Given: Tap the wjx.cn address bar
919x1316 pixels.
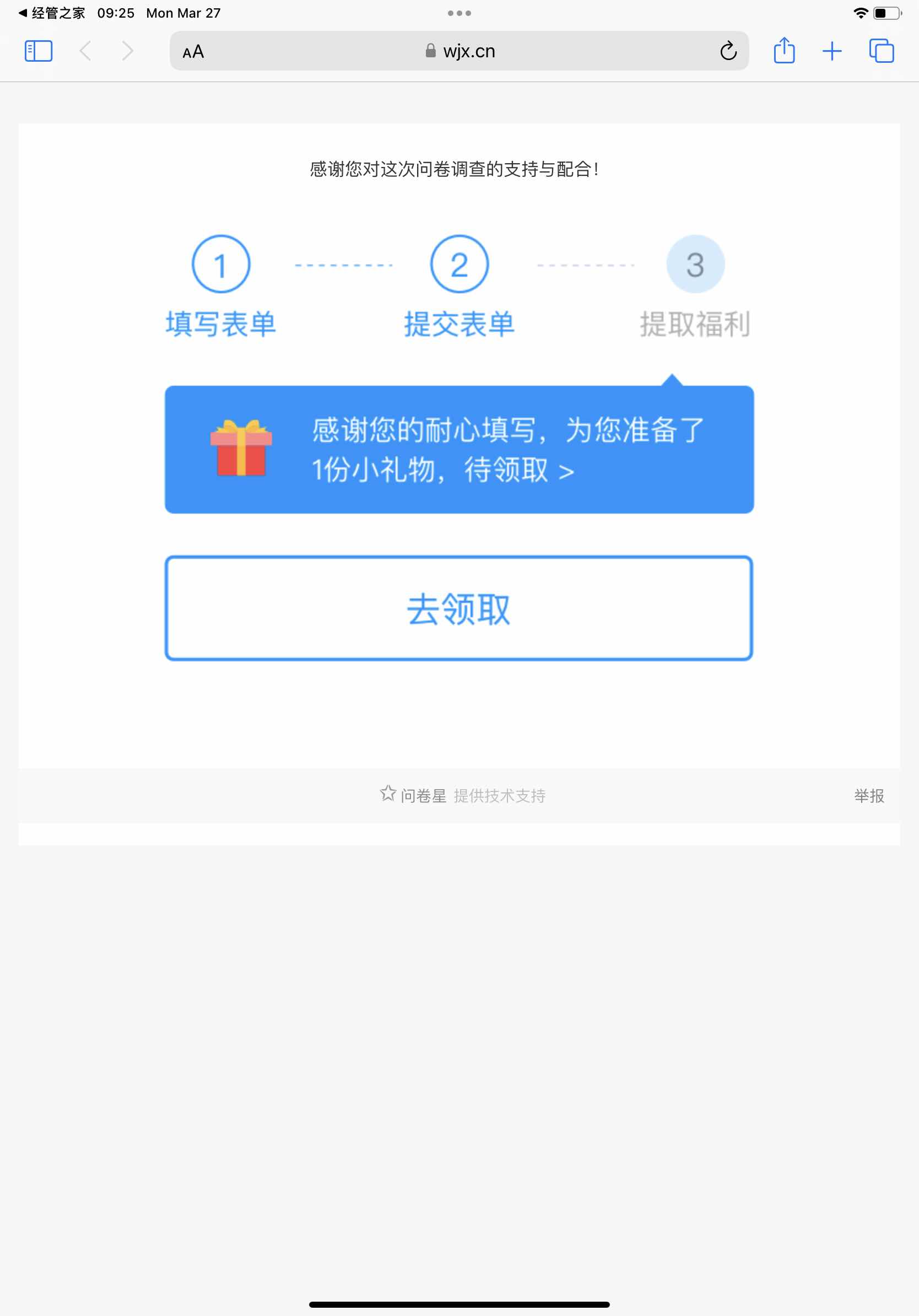Looking at the screenshot, I should point(459,51).
